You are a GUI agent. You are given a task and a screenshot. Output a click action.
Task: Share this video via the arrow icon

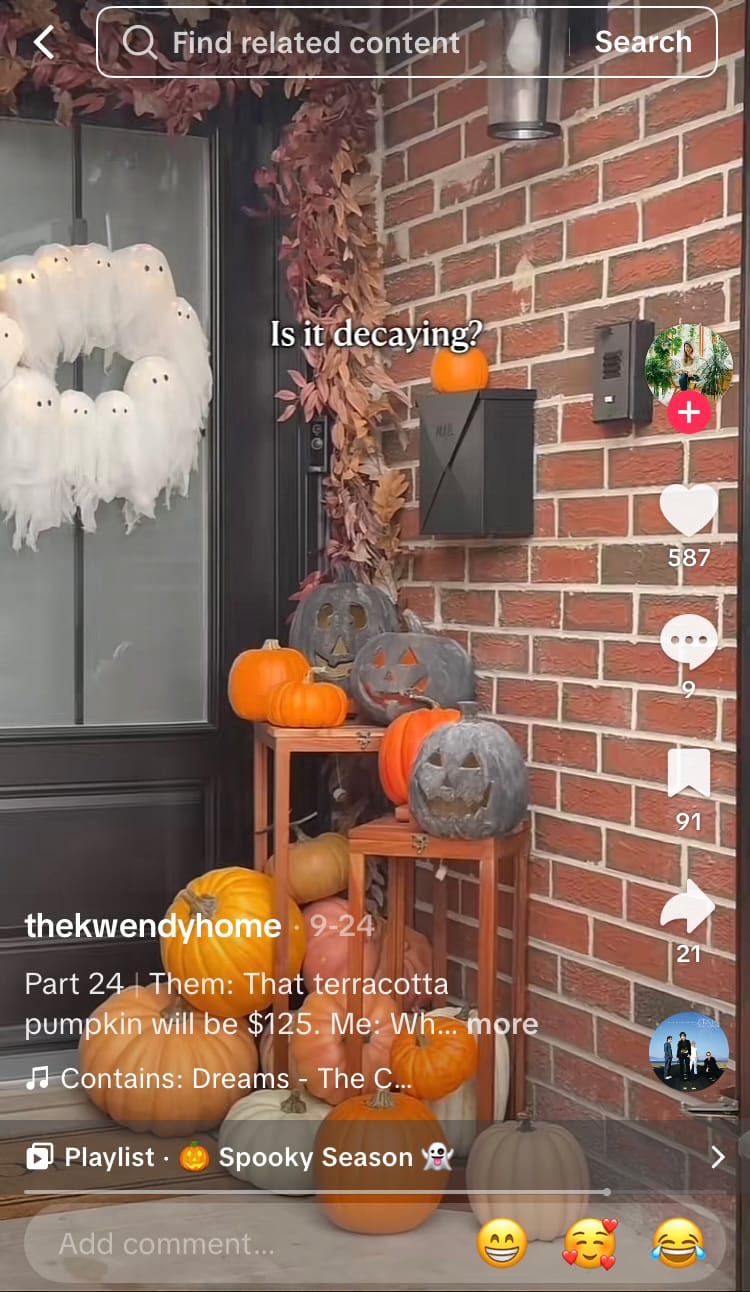point(689,907)
